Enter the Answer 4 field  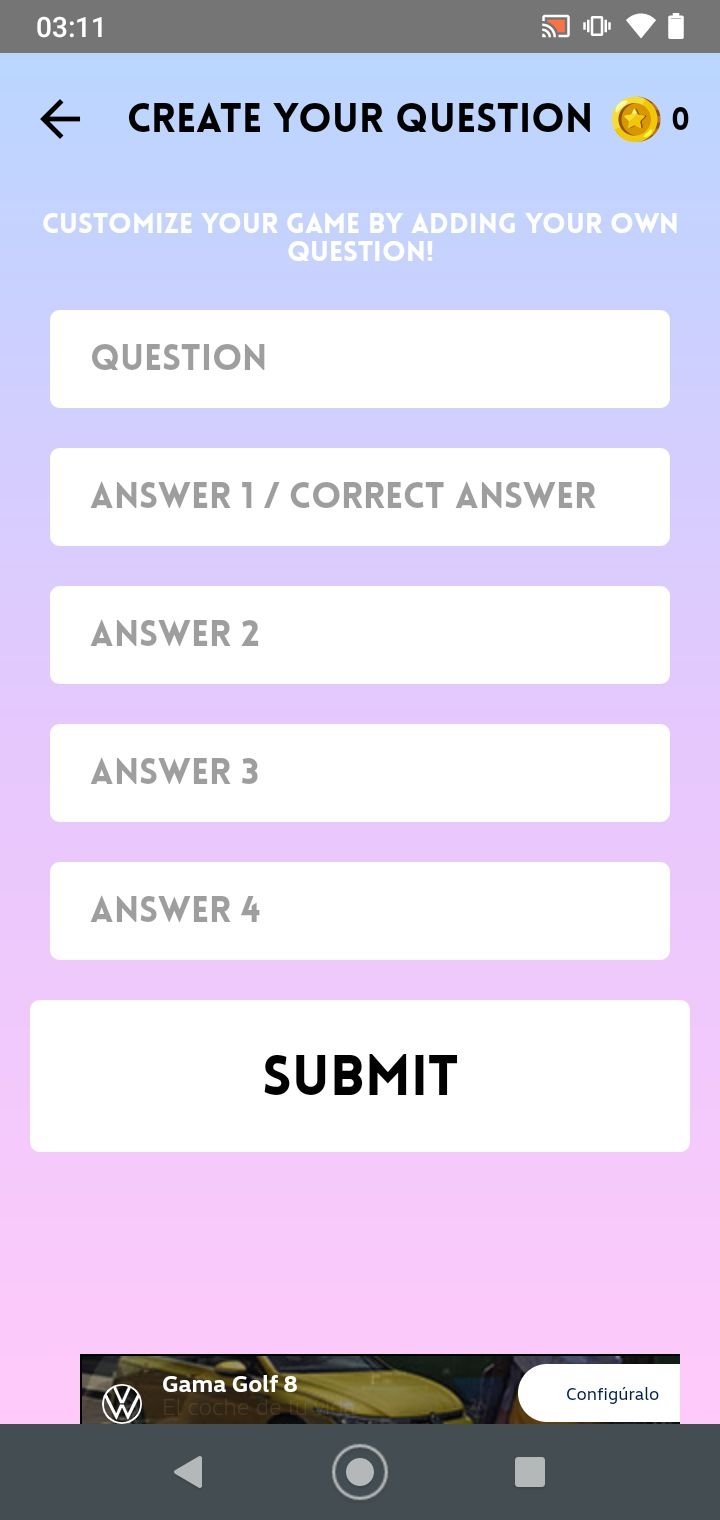360,911
